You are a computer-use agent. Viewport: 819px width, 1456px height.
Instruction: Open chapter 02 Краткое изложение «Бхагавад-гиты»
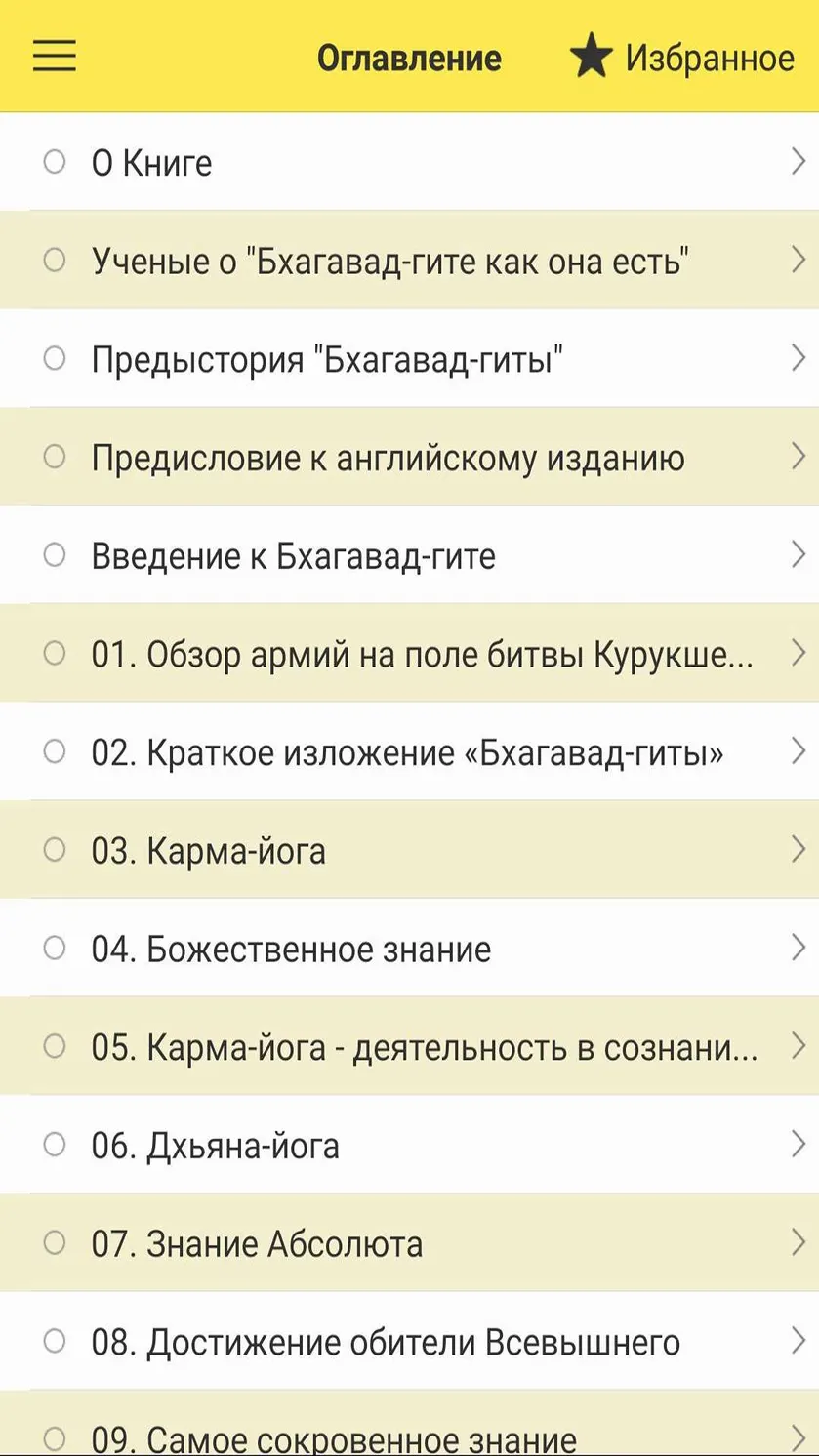point(409,752)
